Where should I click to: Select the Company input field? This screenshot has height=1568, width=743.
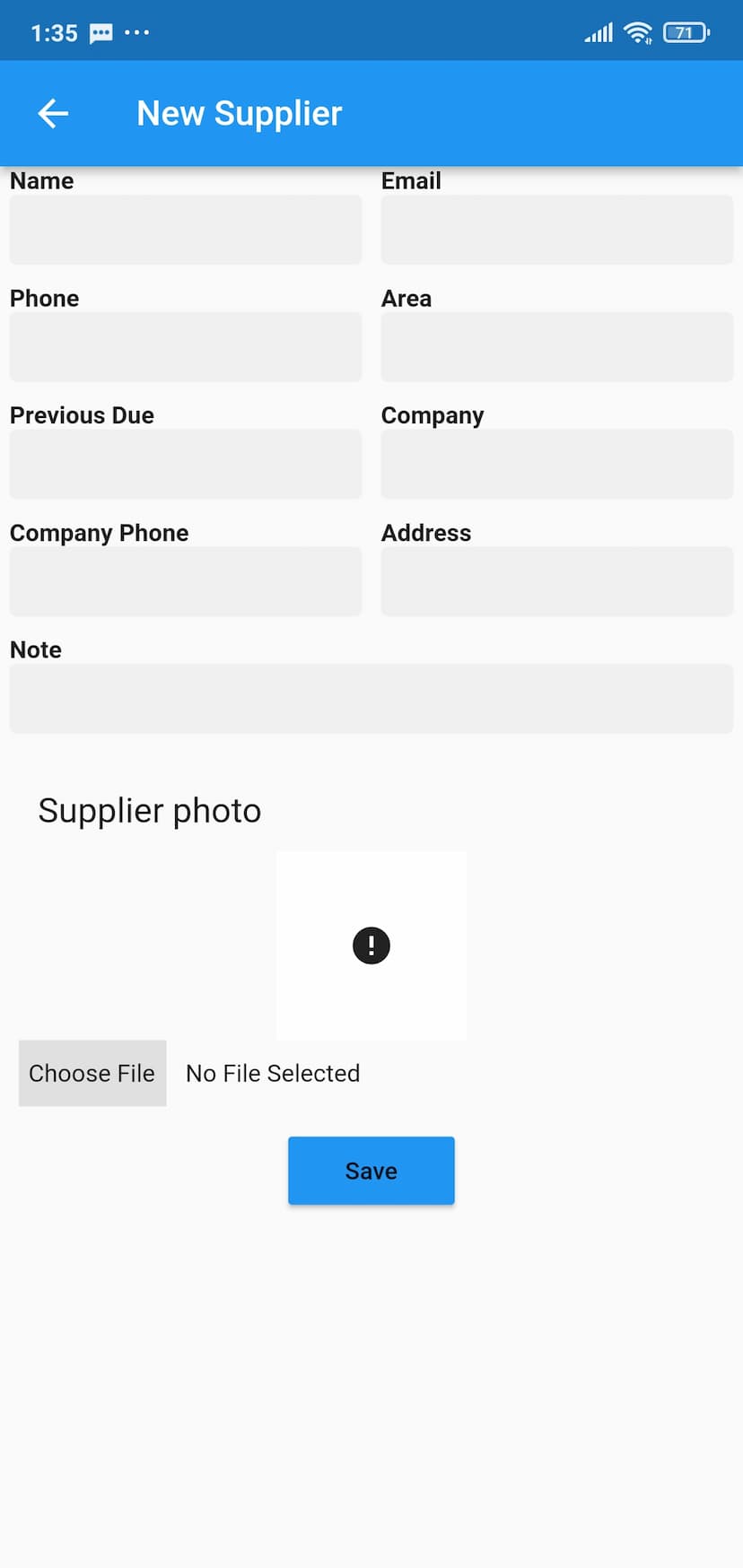pyautogui.click(x=557, y=464)
